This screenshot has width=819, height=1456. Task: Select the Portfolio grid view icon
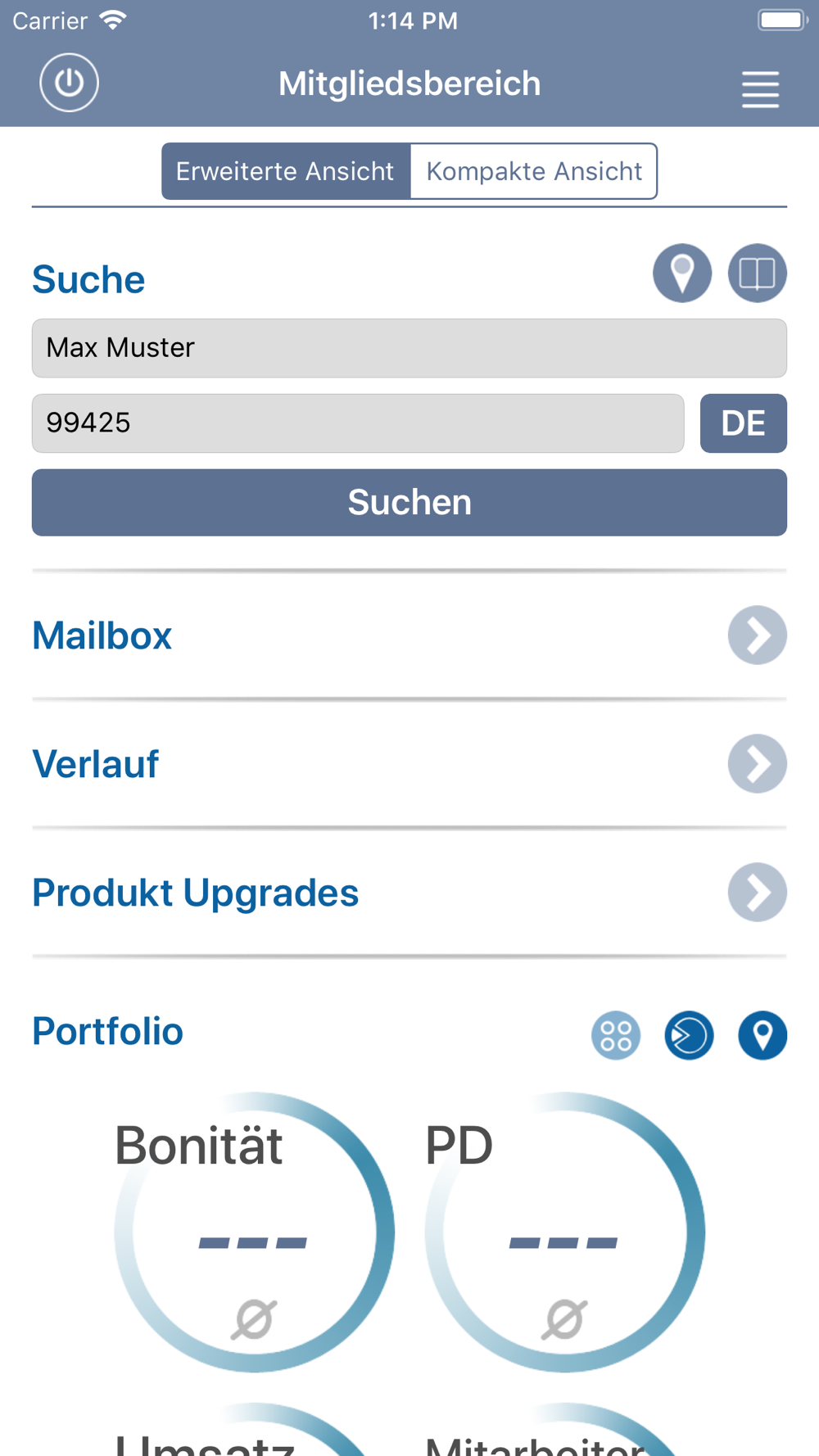coord(616,1035)
